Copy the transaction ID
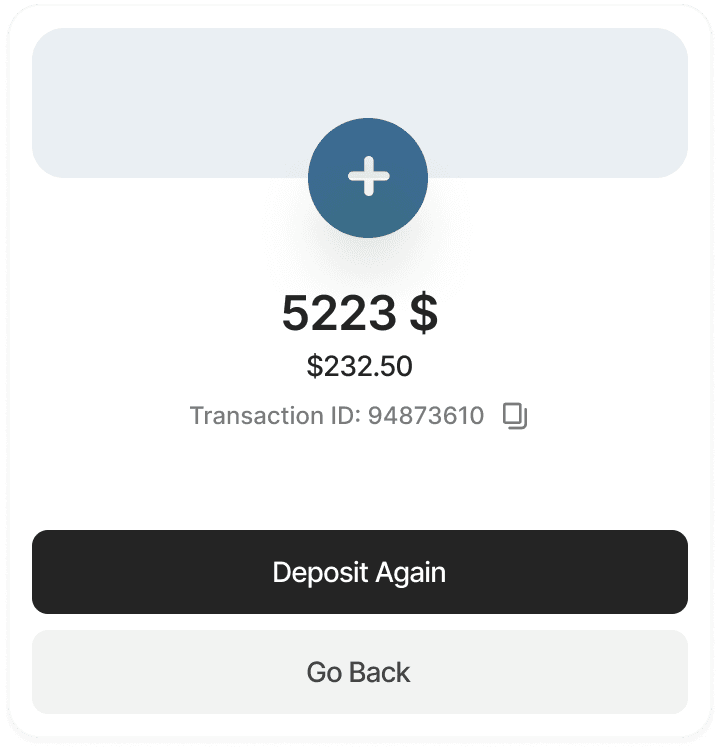The width and height of the screenshot is (720, 750). [x=514, y=416]
